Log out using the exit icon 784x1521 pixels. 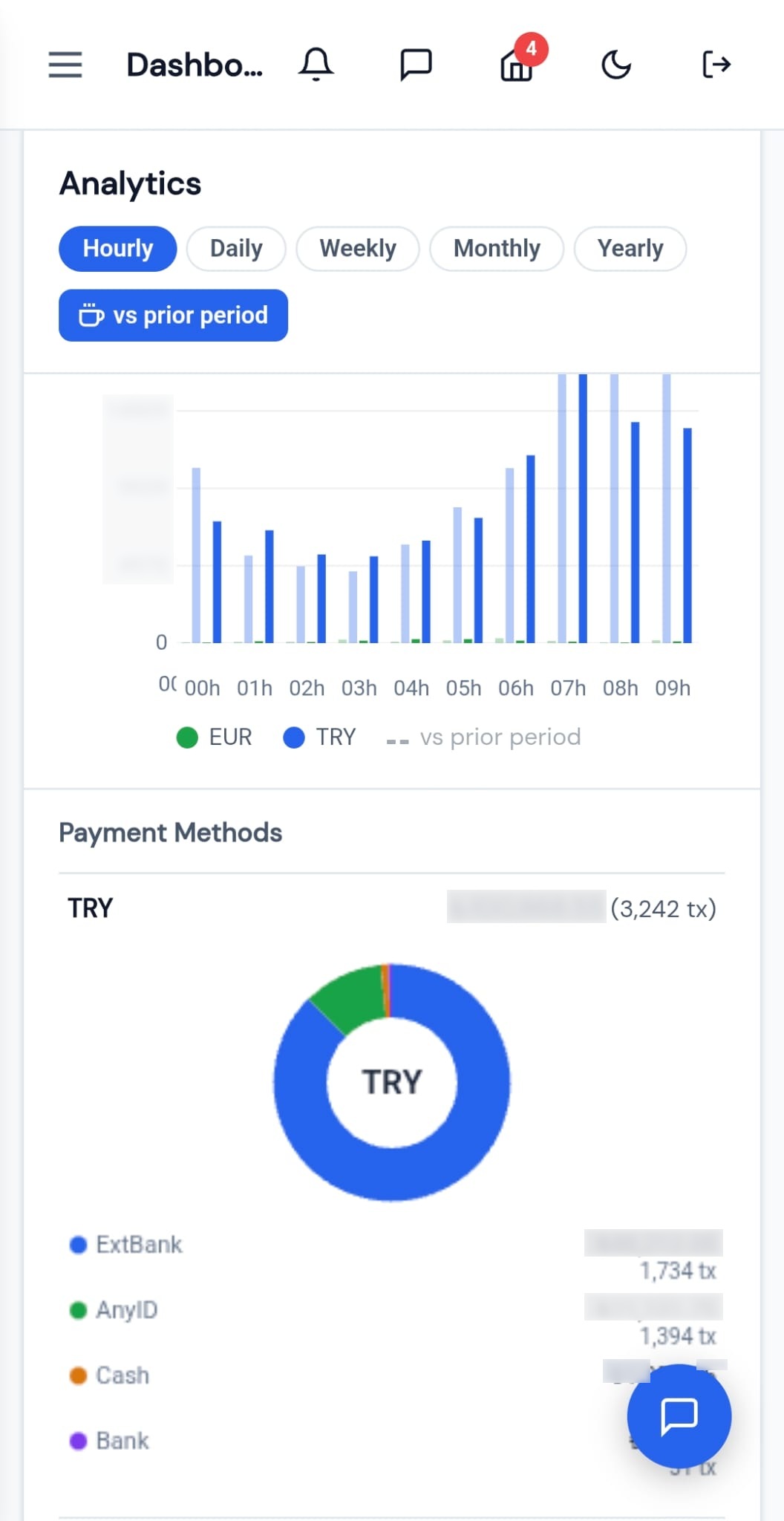tap(716, 65)
